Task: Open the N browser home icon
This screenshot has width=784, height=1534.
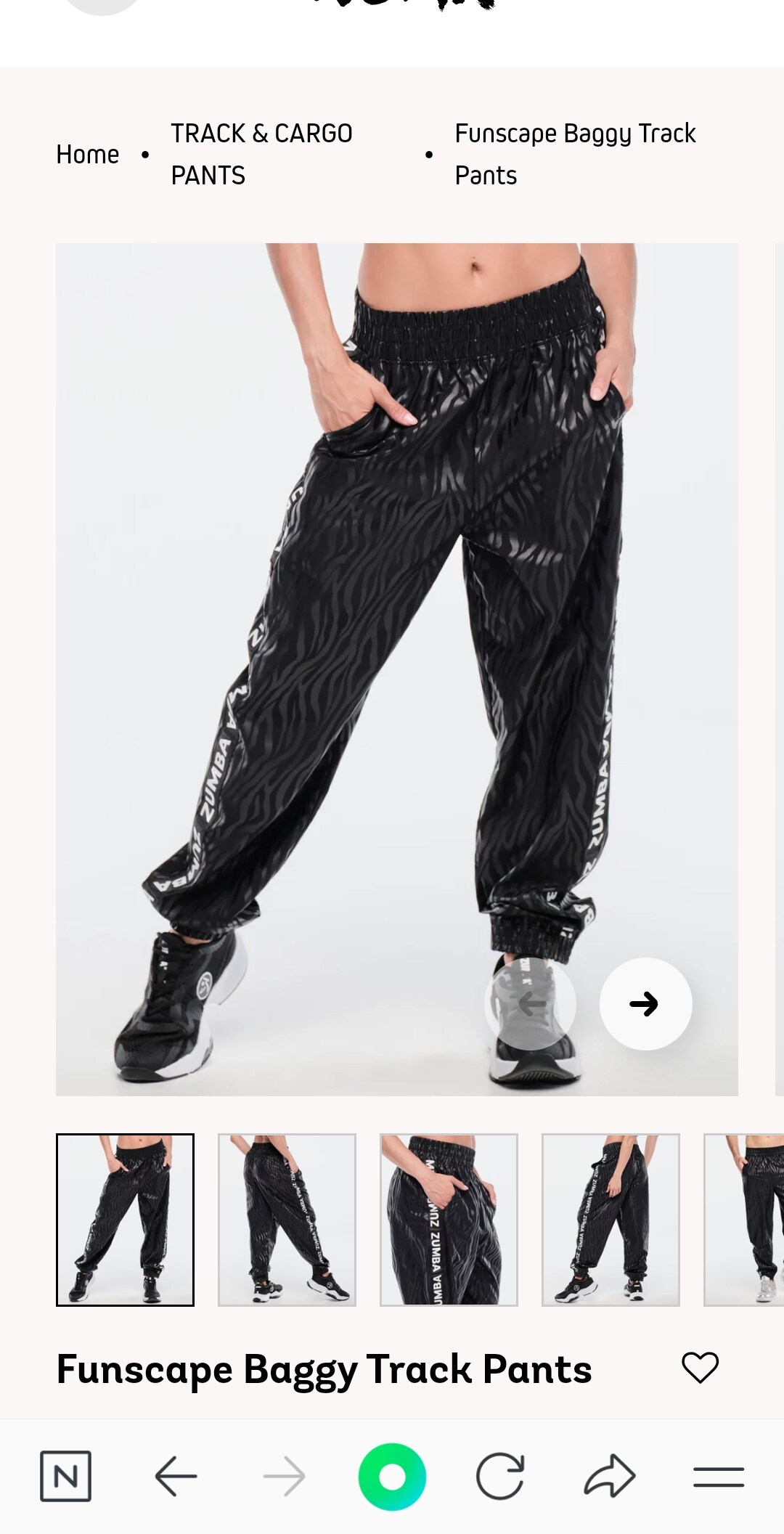Action: 65,1476
